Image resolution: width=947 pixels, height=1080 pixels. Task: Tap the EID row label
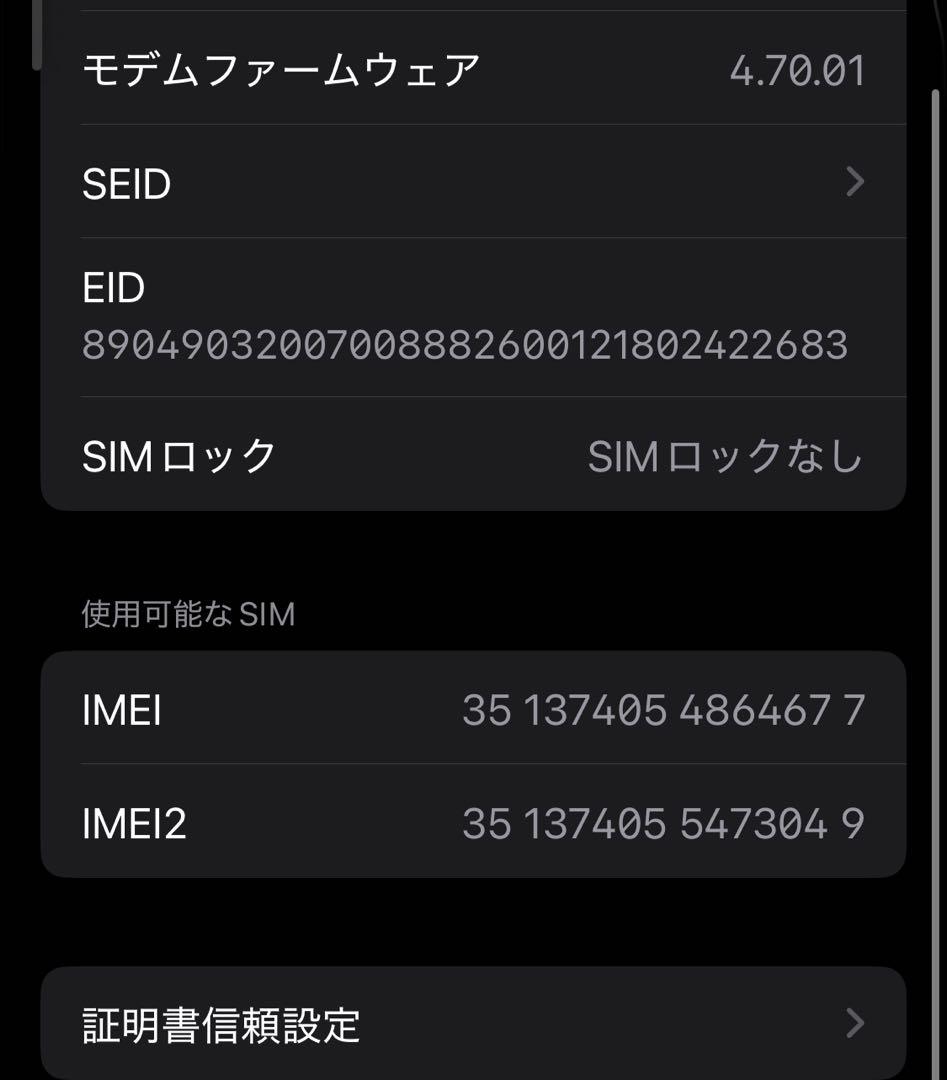pyautogui.click(x=112, y=288)
